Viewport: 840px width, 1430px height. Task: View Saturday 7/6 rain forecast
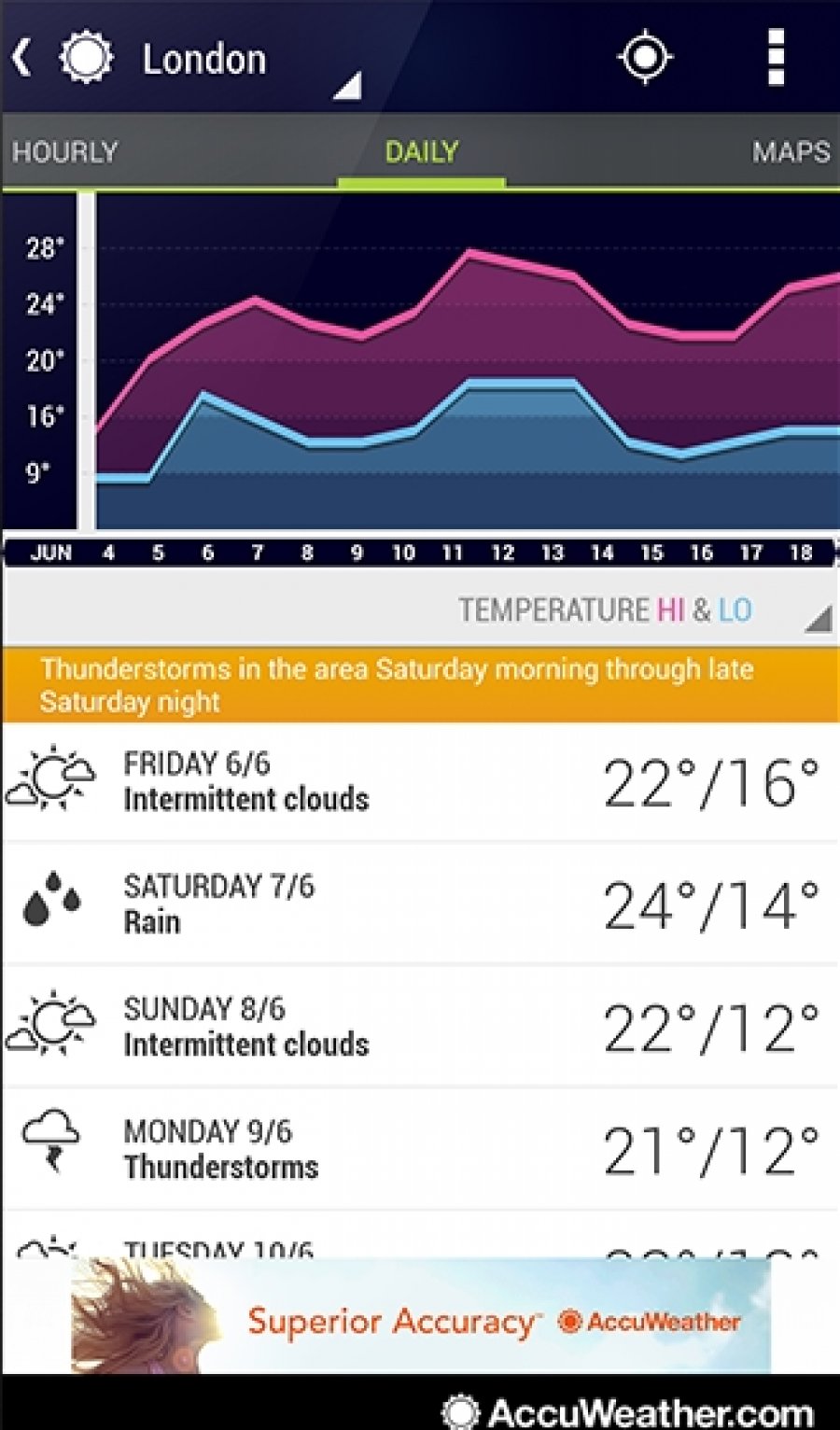(x=420, y=904)
